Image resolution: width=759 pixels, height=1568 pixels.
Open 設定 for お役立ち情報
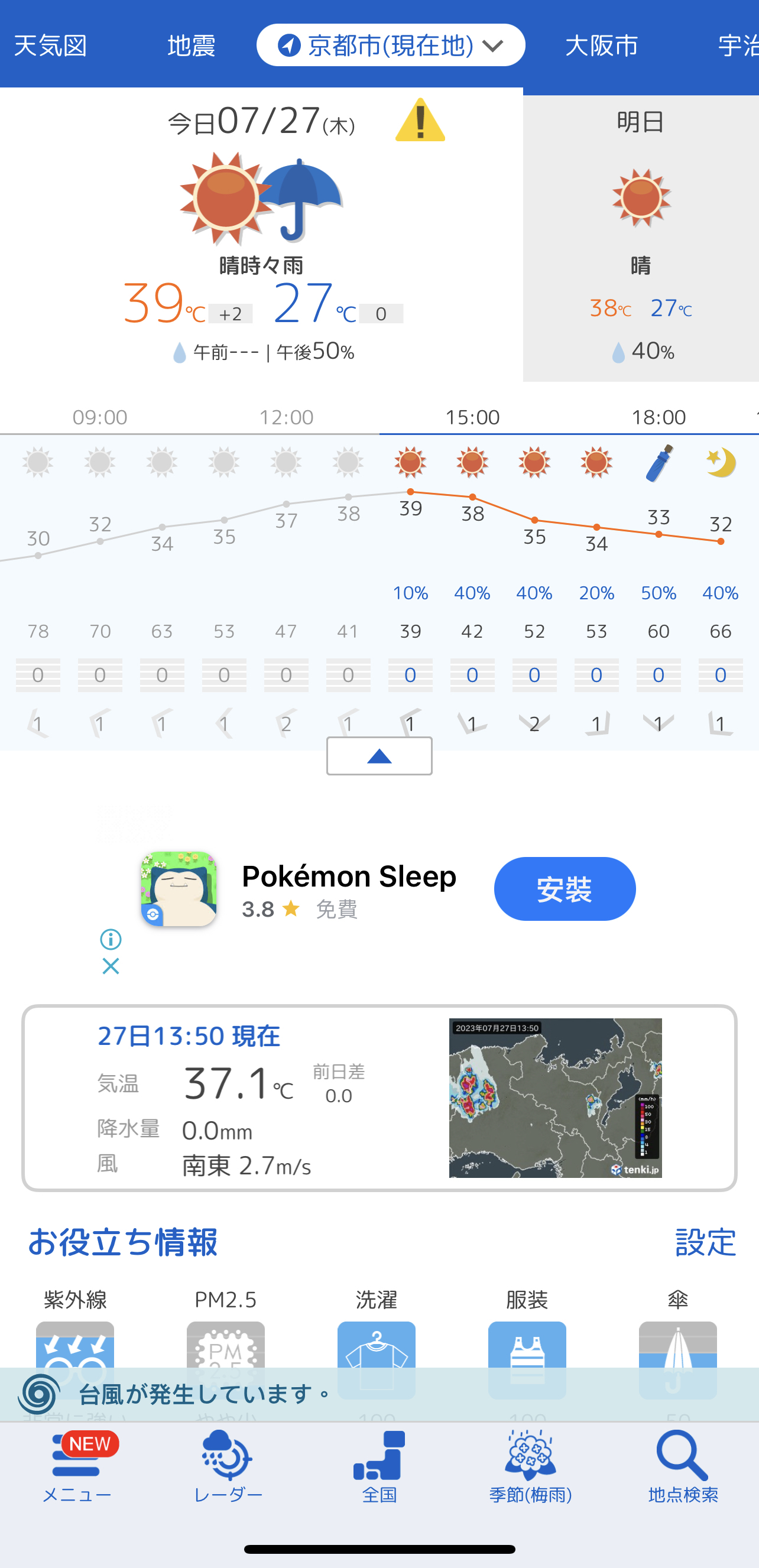705,1242
